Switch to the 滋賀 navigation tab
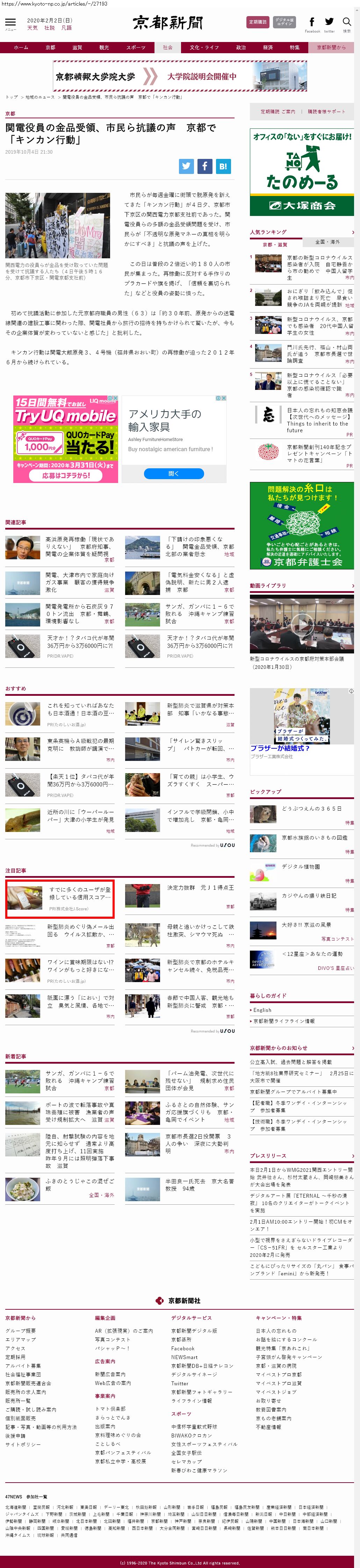Image resolution: width=360 pixels, height=1568 pixels. pyautogui.click(x=77, y=48)
